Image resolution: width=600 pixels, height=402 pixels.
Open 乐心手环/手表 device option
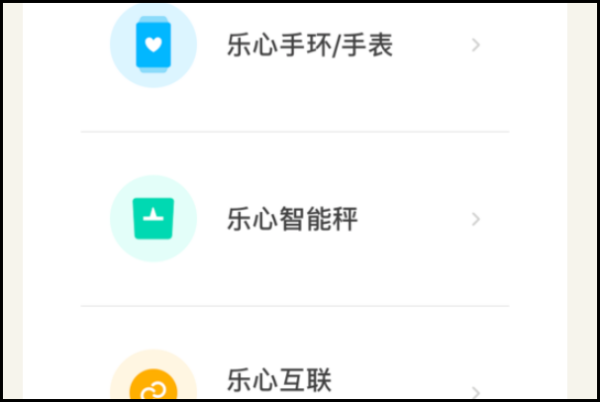(308, 46)
